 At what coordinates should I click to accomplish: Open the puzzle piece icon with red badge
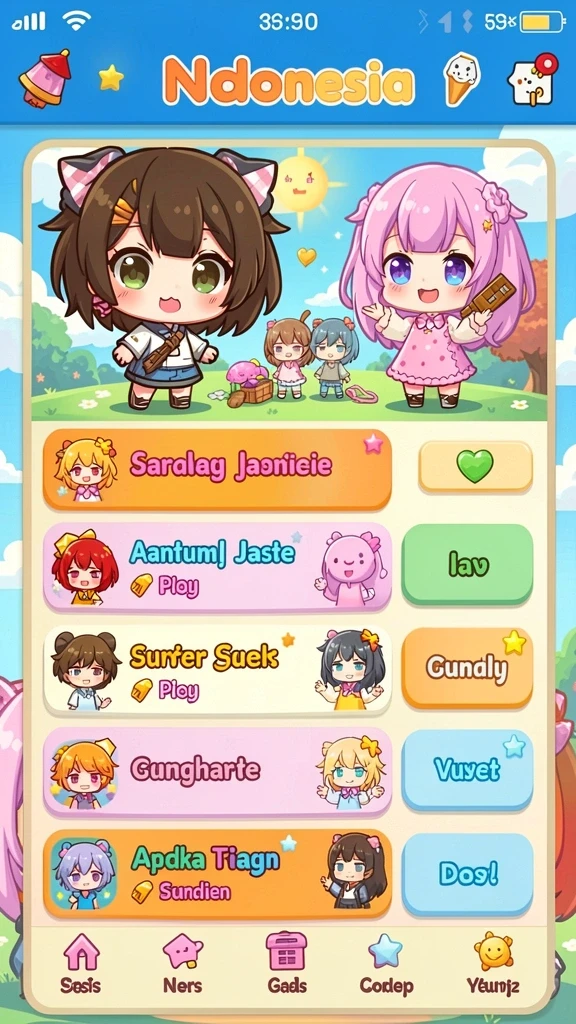tap(532, 79)
